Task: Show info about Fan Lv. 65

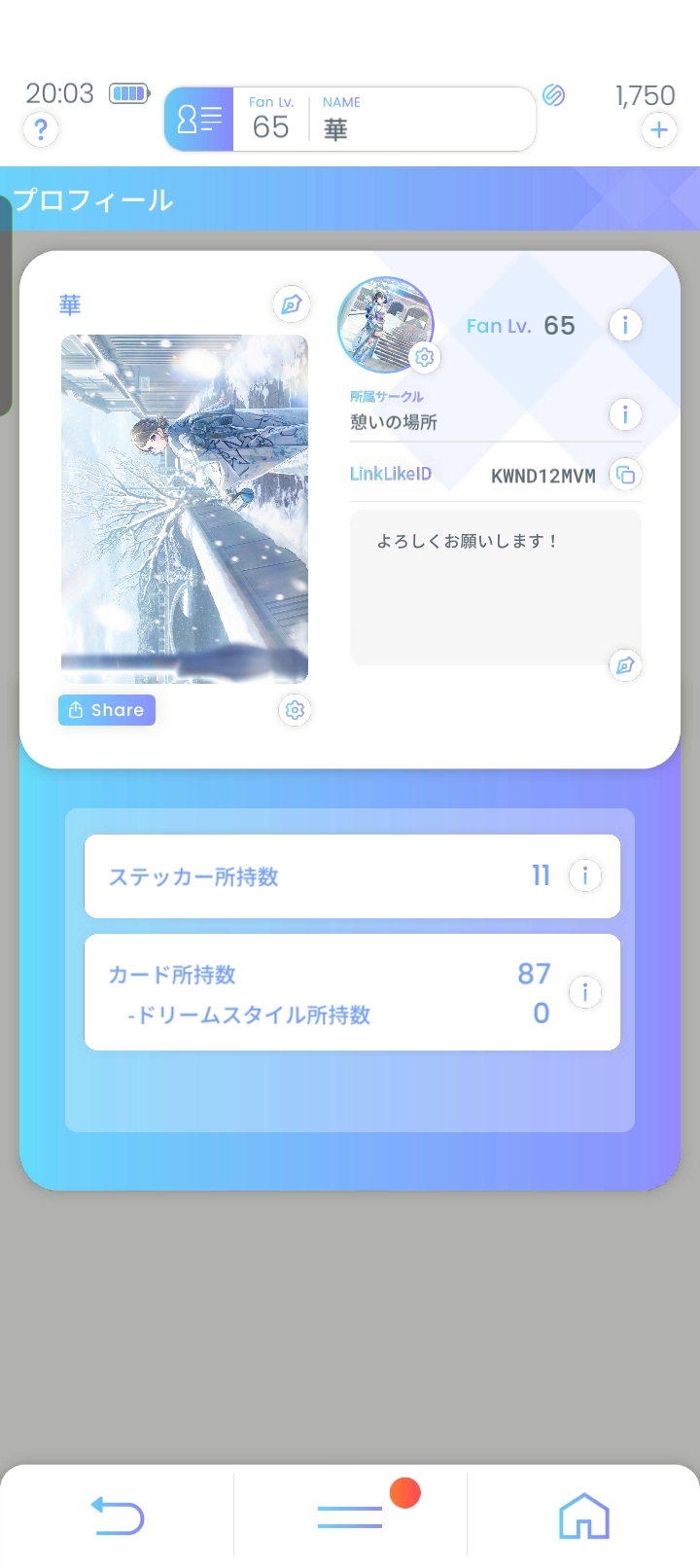Action: coord(625,325)
